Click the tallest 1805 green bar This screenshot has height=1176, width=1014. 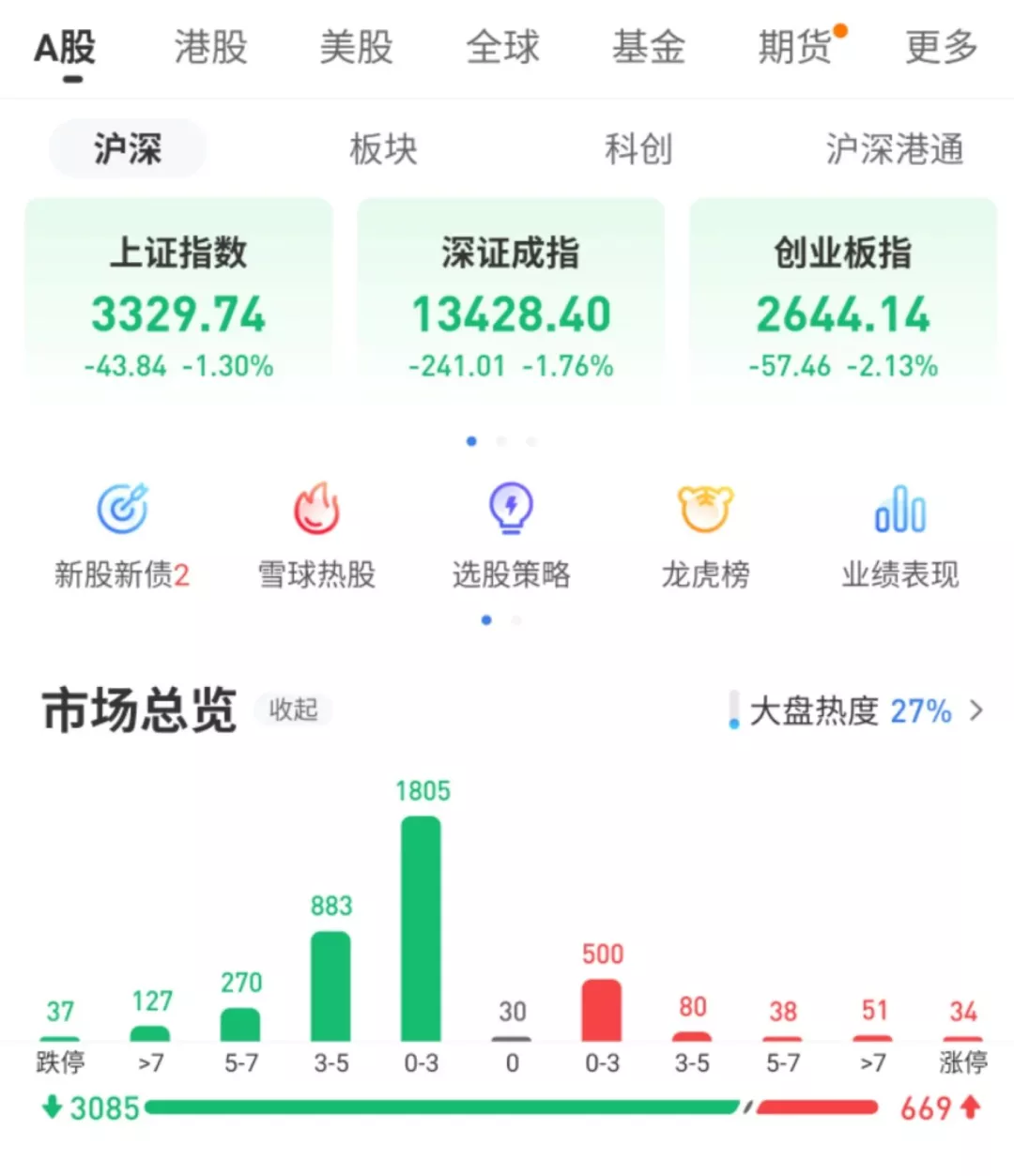pyautogui.click(x=422, y=929)
